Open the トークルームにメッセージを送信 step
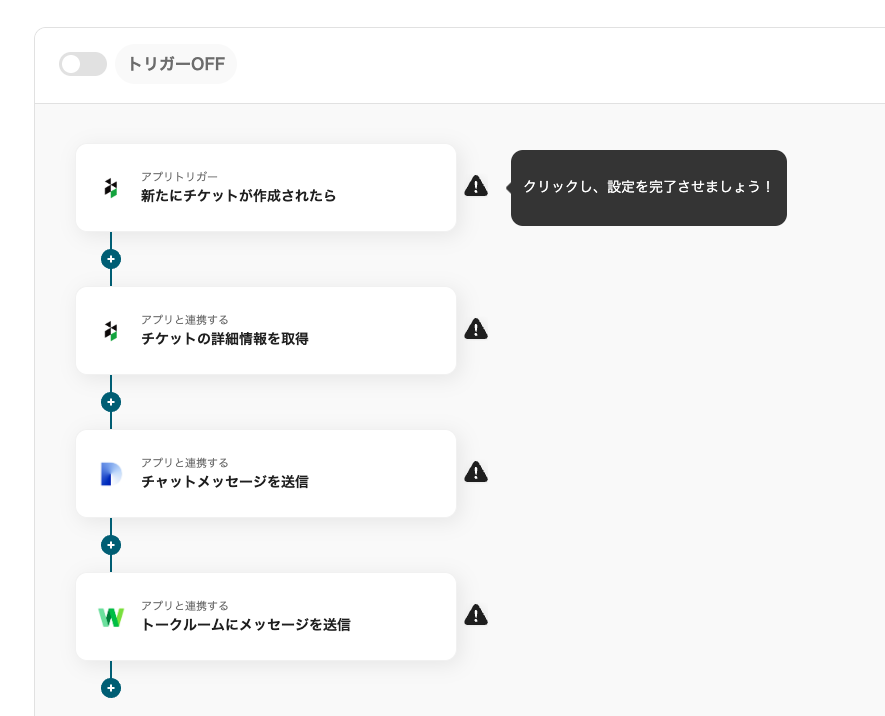Viewport: 885px width, 716px height. pyautogui.click(x=265, y=617)
